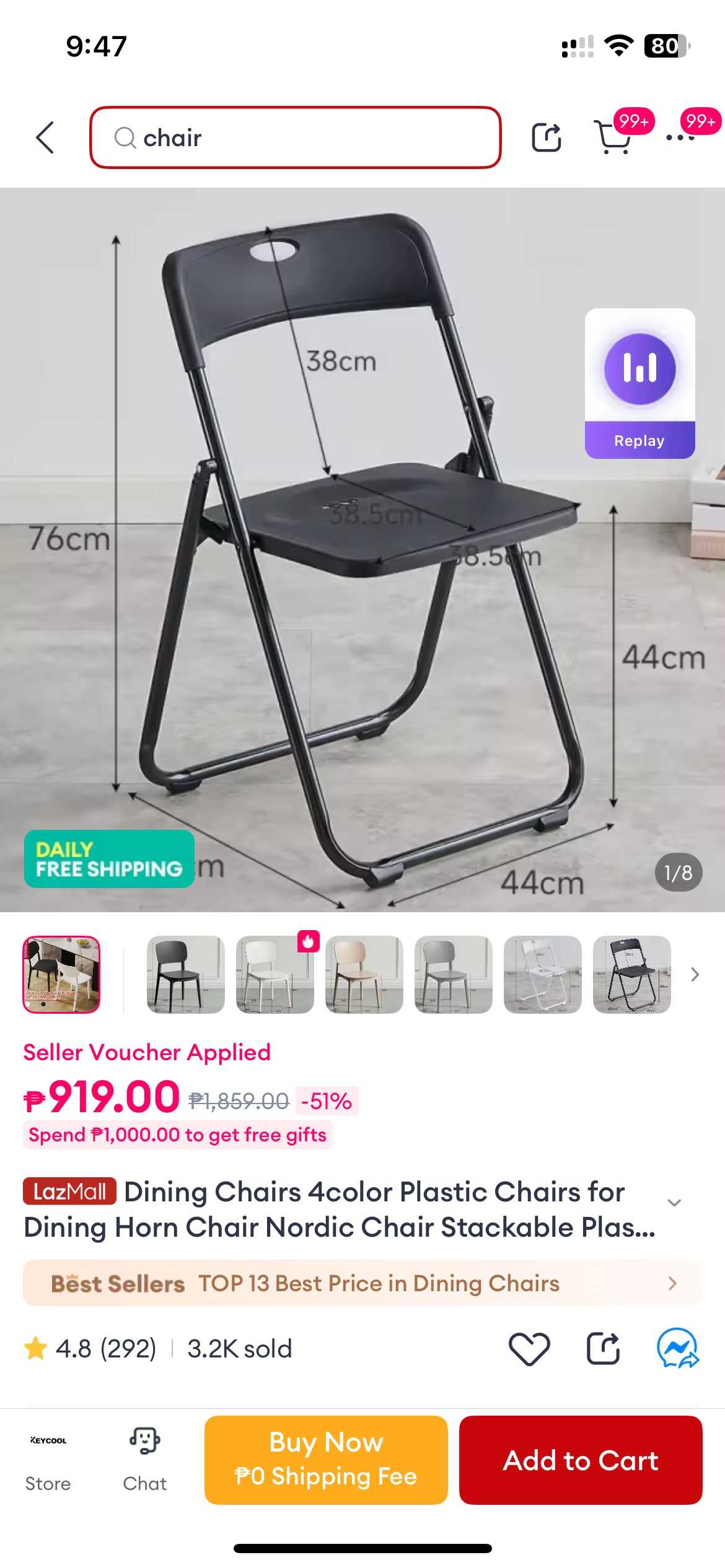Tap the search box containing chair

(295, 137)
